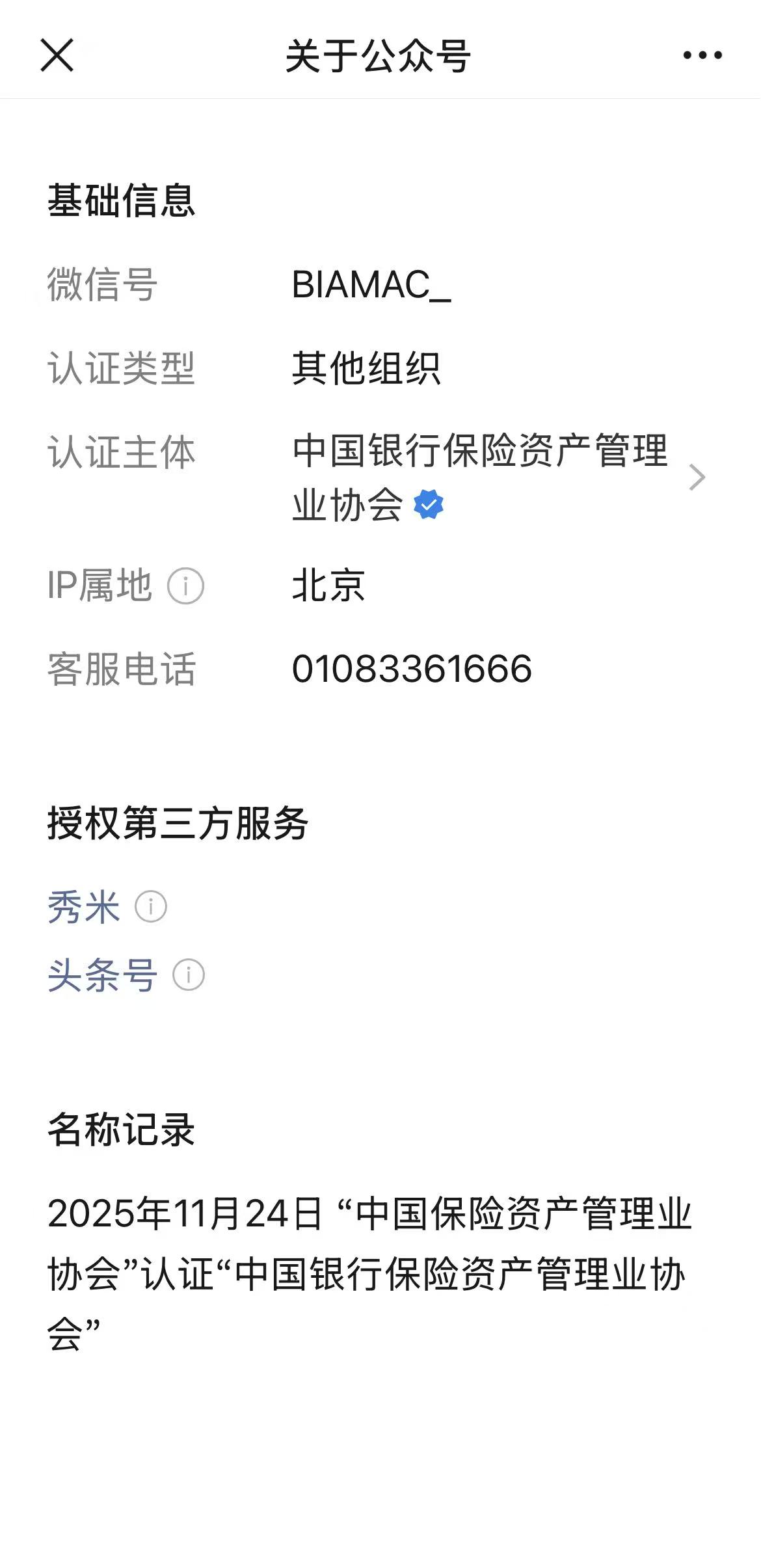Show info about 头条号 authorization

pos(189,975)
